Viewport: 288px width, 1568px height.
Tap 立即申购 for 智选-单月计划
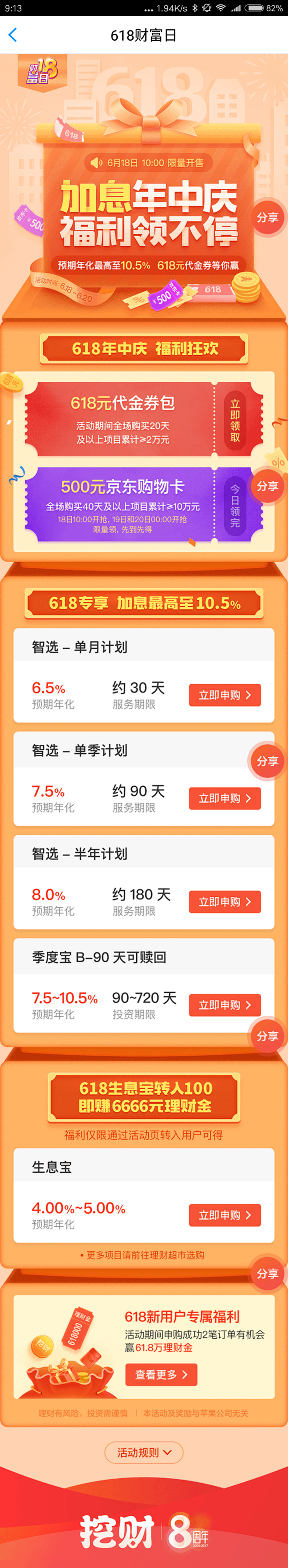(x=225, y=694)
